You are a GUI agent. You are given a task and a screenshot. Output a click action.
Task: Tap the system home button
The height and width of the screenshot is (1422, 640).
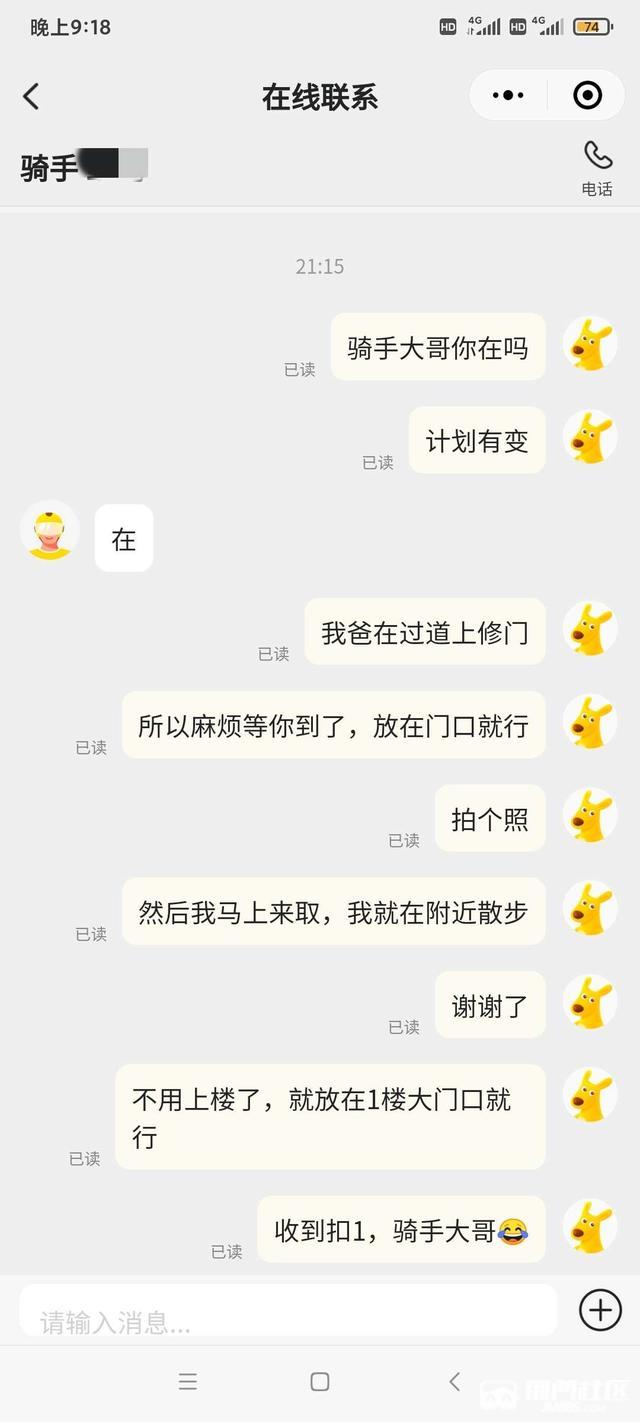point(320,1382)
